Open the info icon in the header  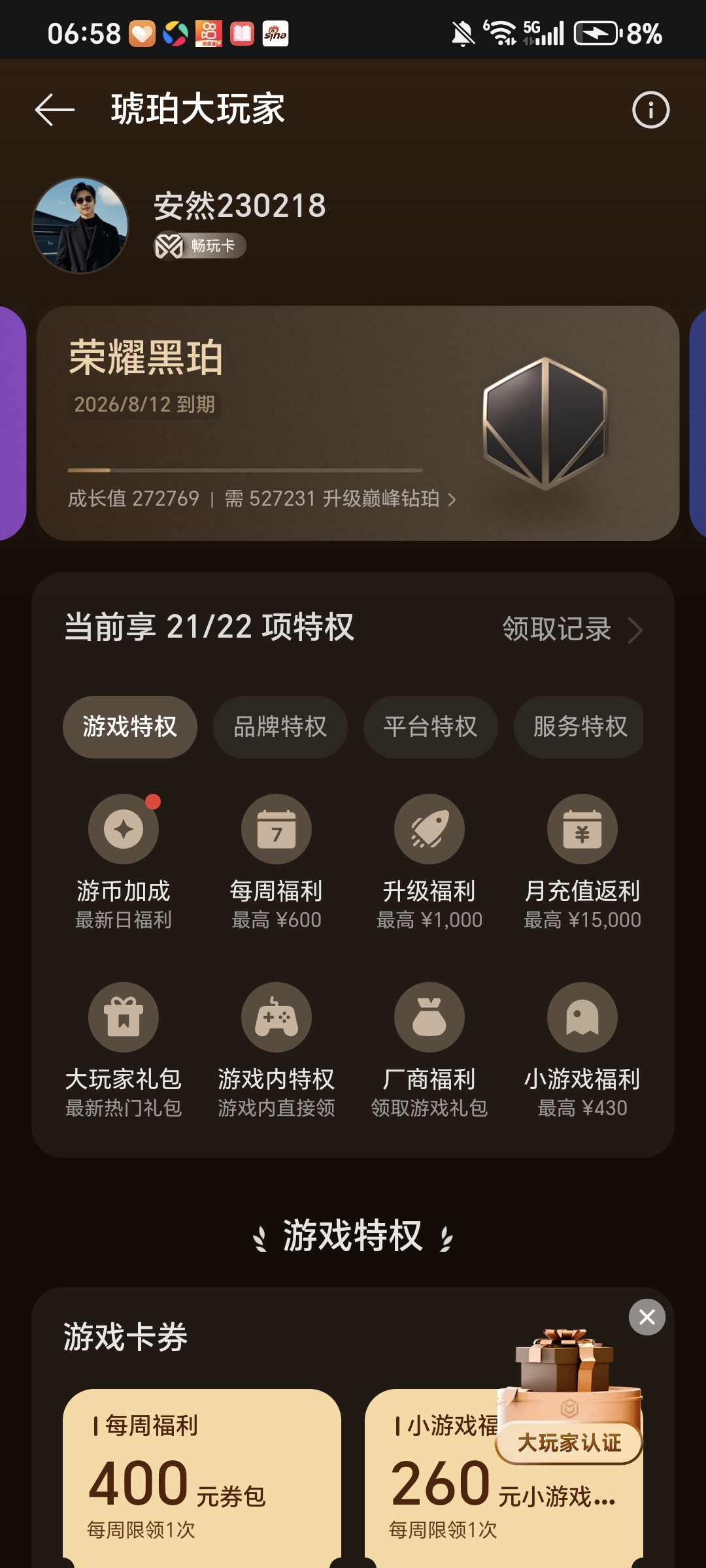pos(650,110)
